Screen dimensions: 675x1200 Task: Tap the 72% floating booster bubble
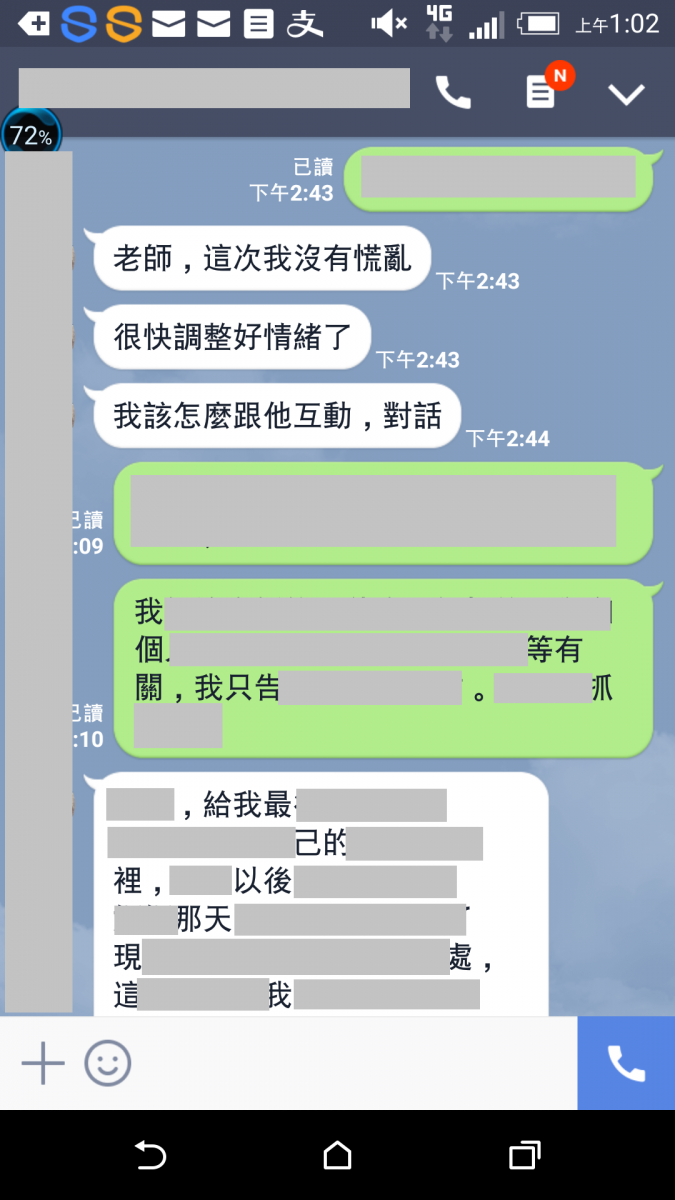(x=31, y=135)
